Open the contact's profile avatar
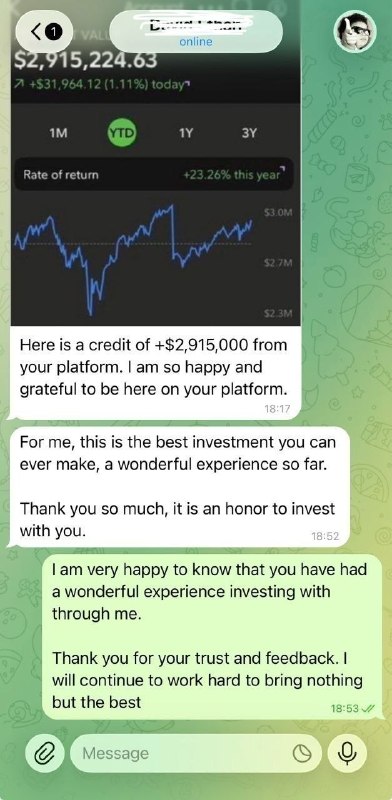392x800 pixels. click(x=355, y=31)
